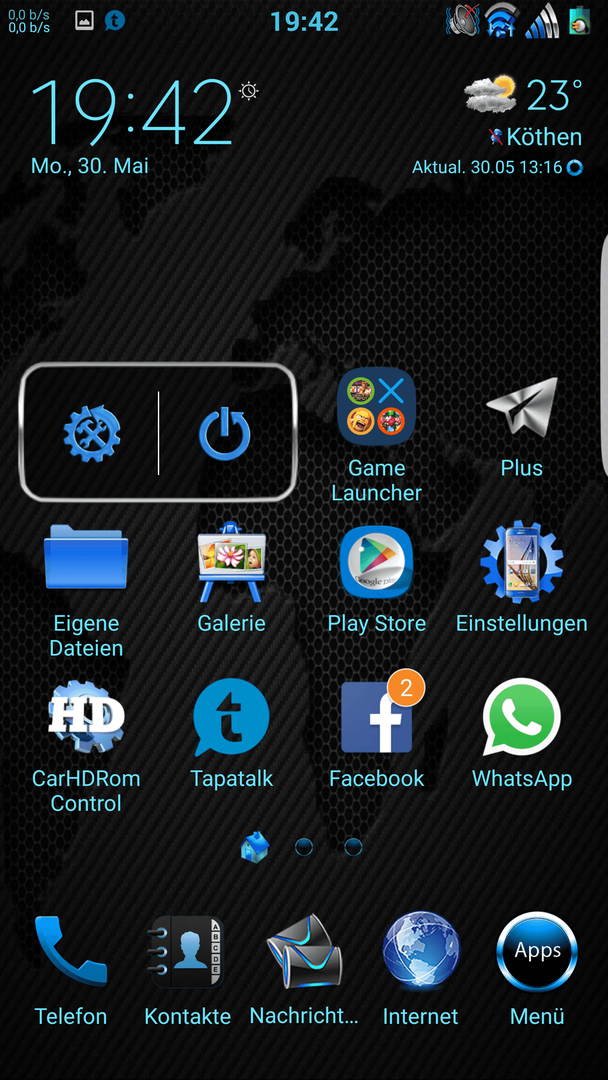Open the settings tools widget button
Image resolution: width=608 pixels, height=1080 pixels.
click(x=92, y=433)
